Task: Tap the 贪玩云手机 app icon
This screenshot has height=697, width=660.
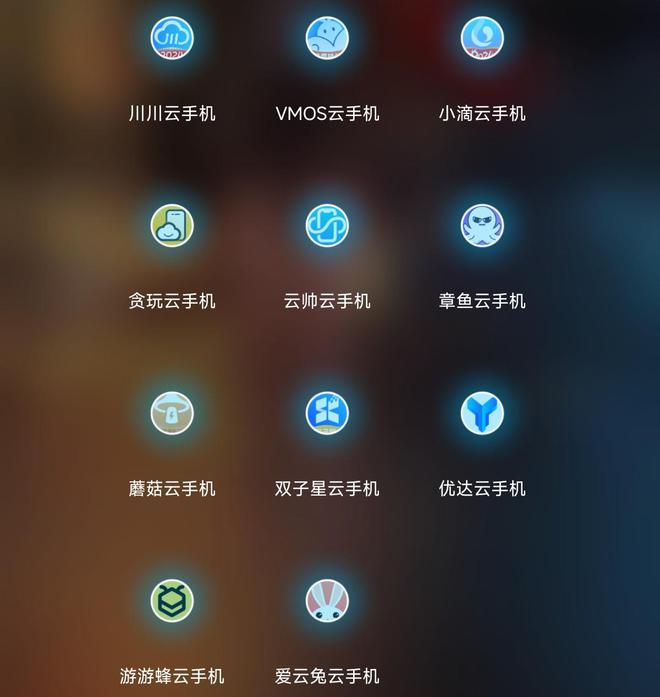Action: [x=172, y=226]
